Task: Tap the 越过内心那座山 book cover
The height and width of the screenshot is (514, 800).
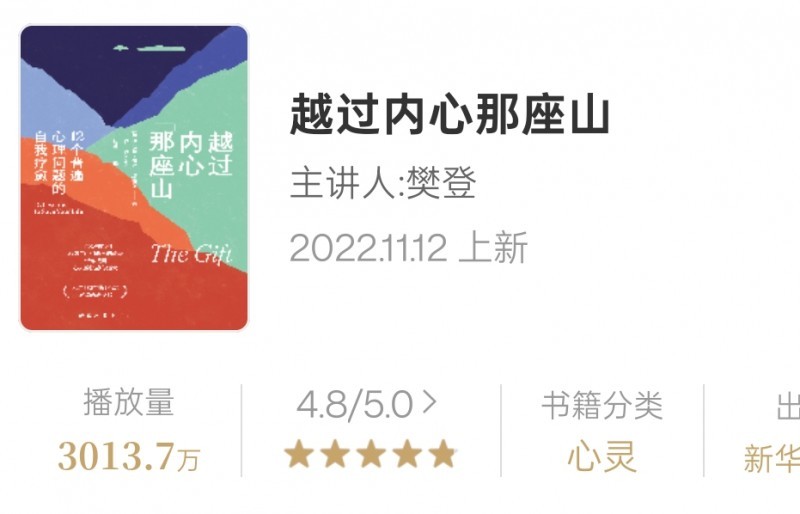Action: pos(134,178)
